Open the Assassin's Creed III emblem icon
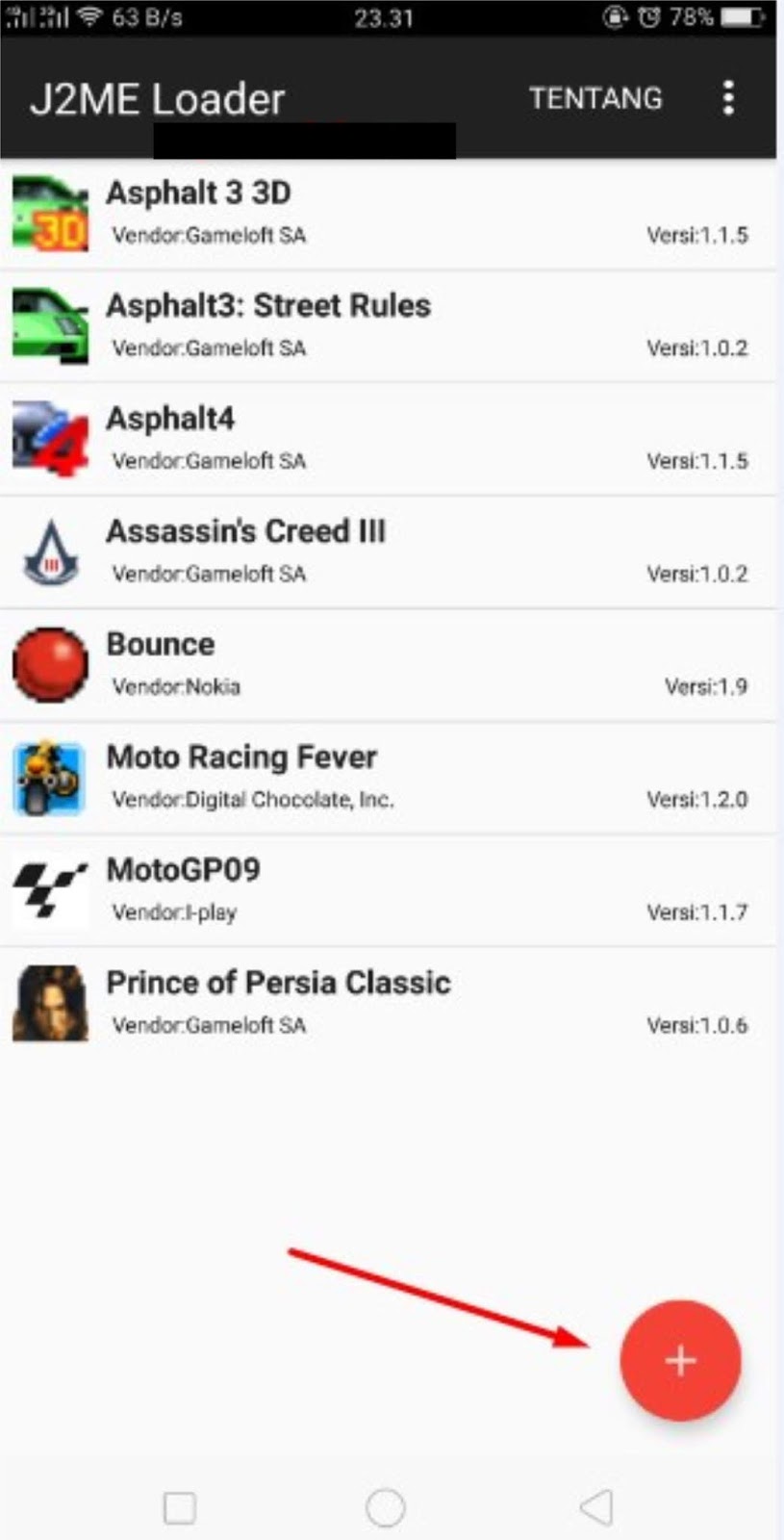This screenshot has width=784, height=1540. click(49, 552)
